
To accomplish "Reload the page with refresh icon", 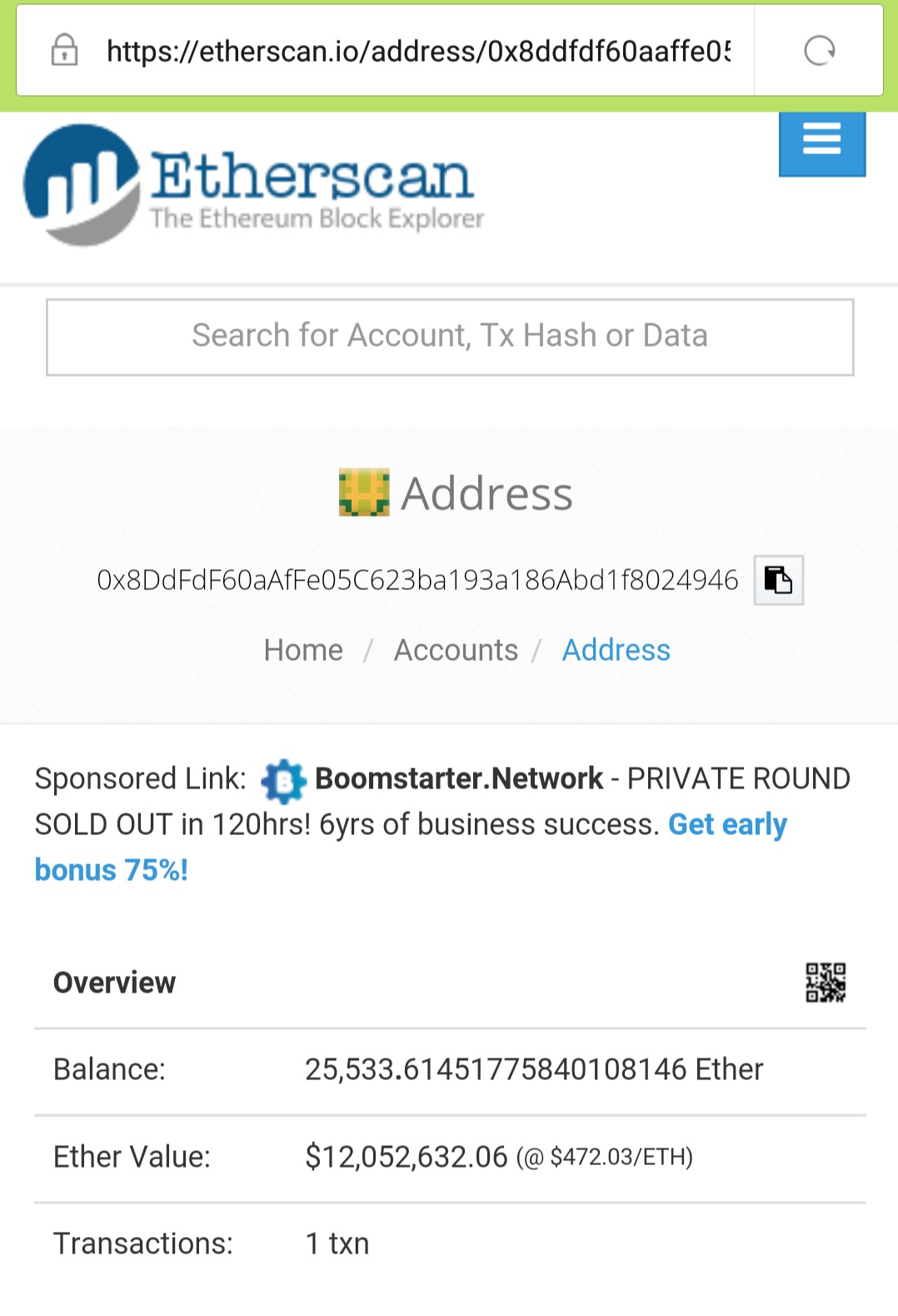I will [x=819, y=51].
